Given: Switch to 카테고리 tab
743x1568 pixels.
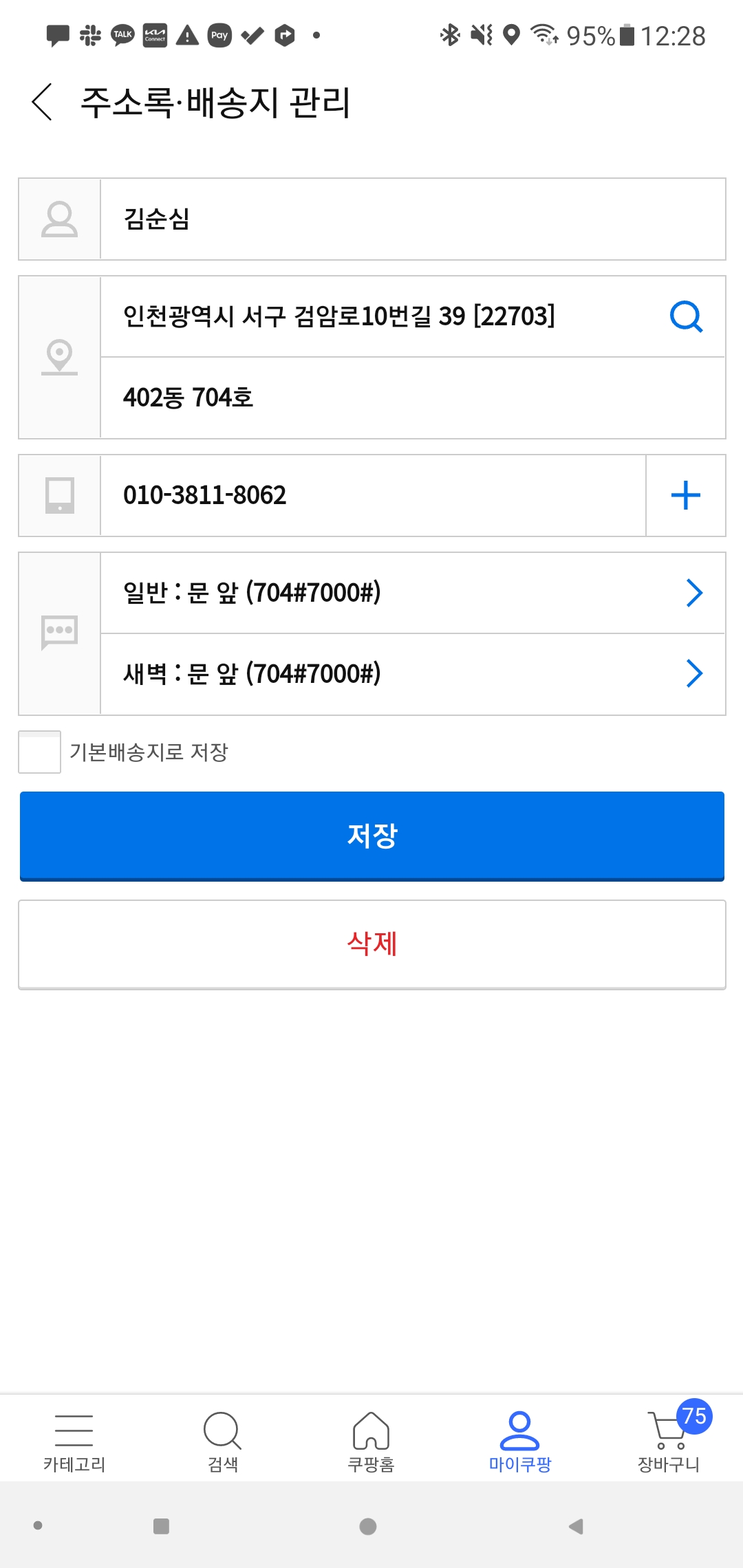Looking at the screenshot, I should pyautogui.click(x=74, y=1442).
